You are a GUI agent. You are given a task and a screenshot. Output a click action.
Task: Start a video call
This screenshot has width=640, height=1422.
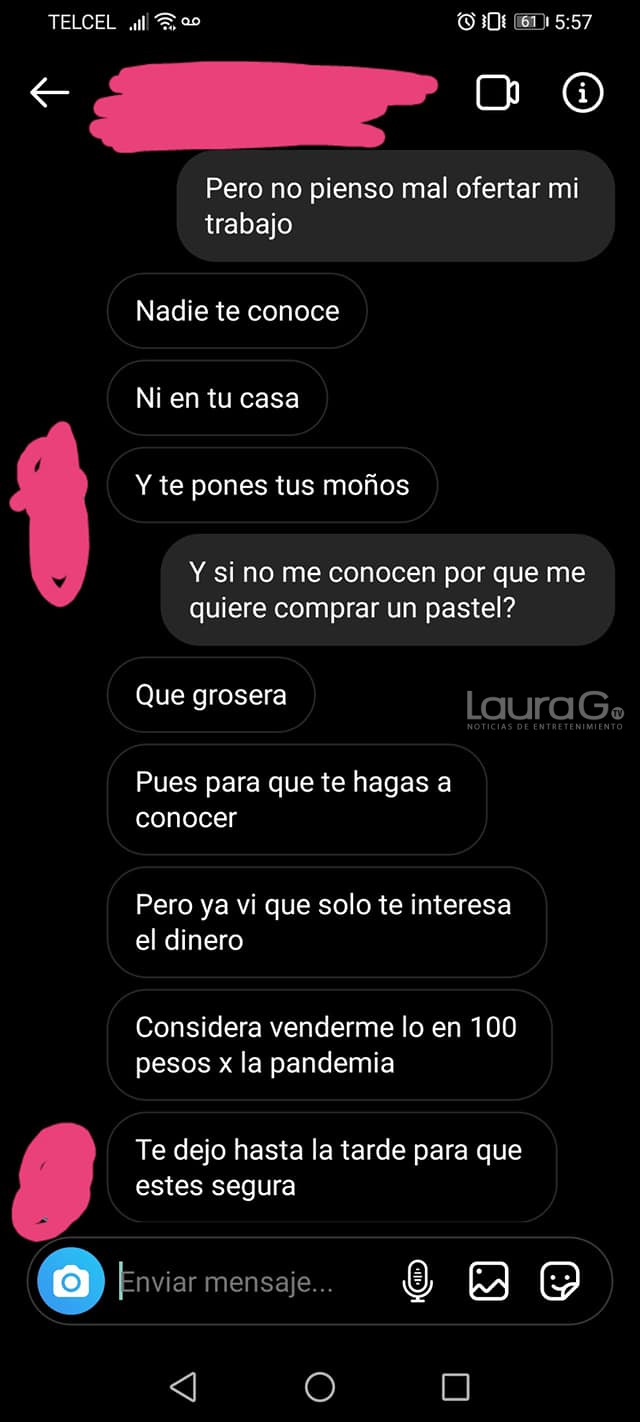(x=497, y=93)
